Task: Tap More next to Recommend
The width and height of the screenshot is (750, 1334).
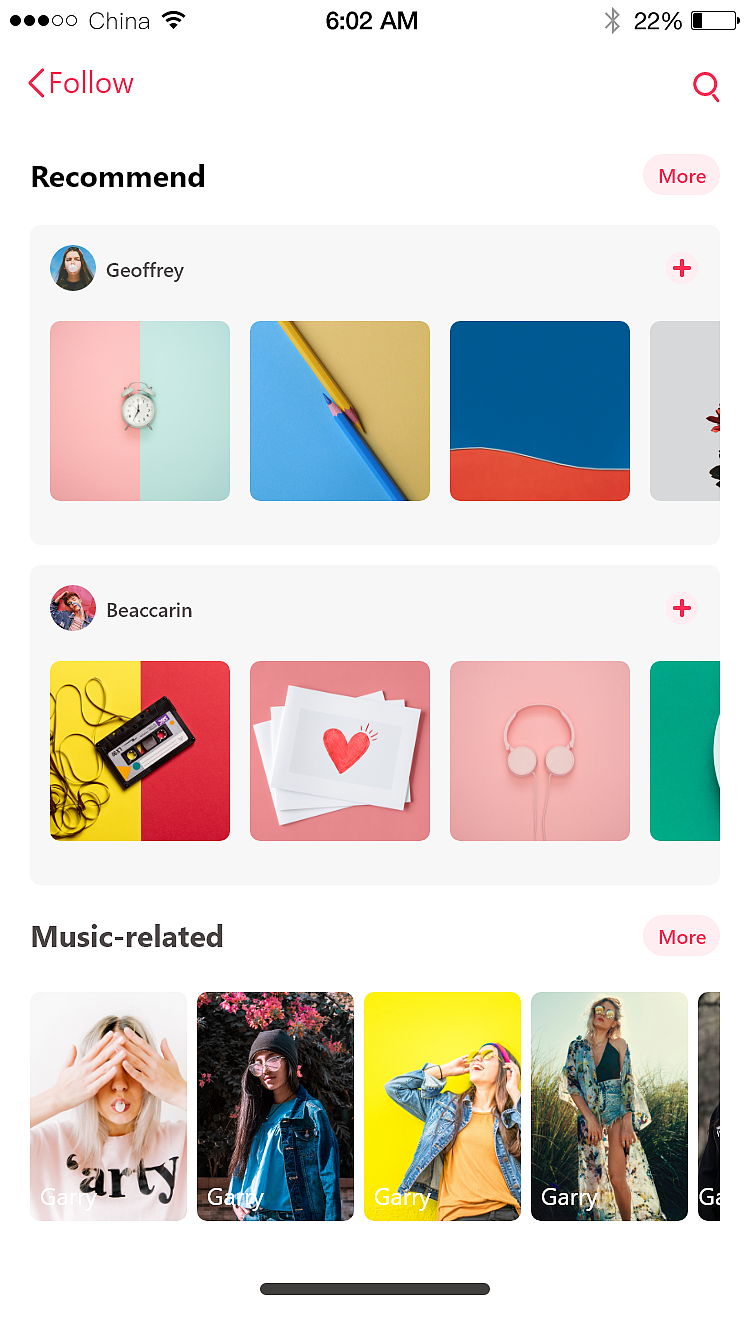Action: click(682, 176)
